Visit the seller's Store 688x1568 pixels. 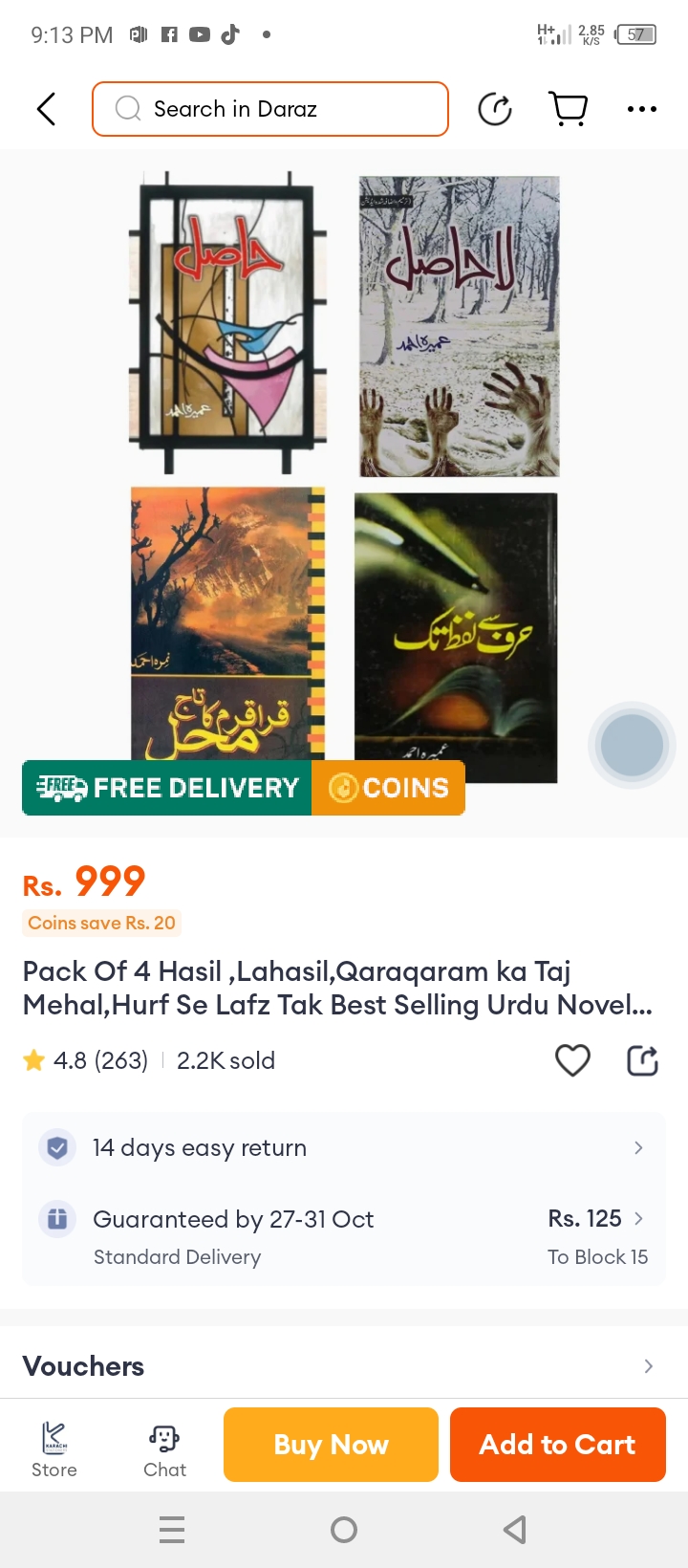54,1448
